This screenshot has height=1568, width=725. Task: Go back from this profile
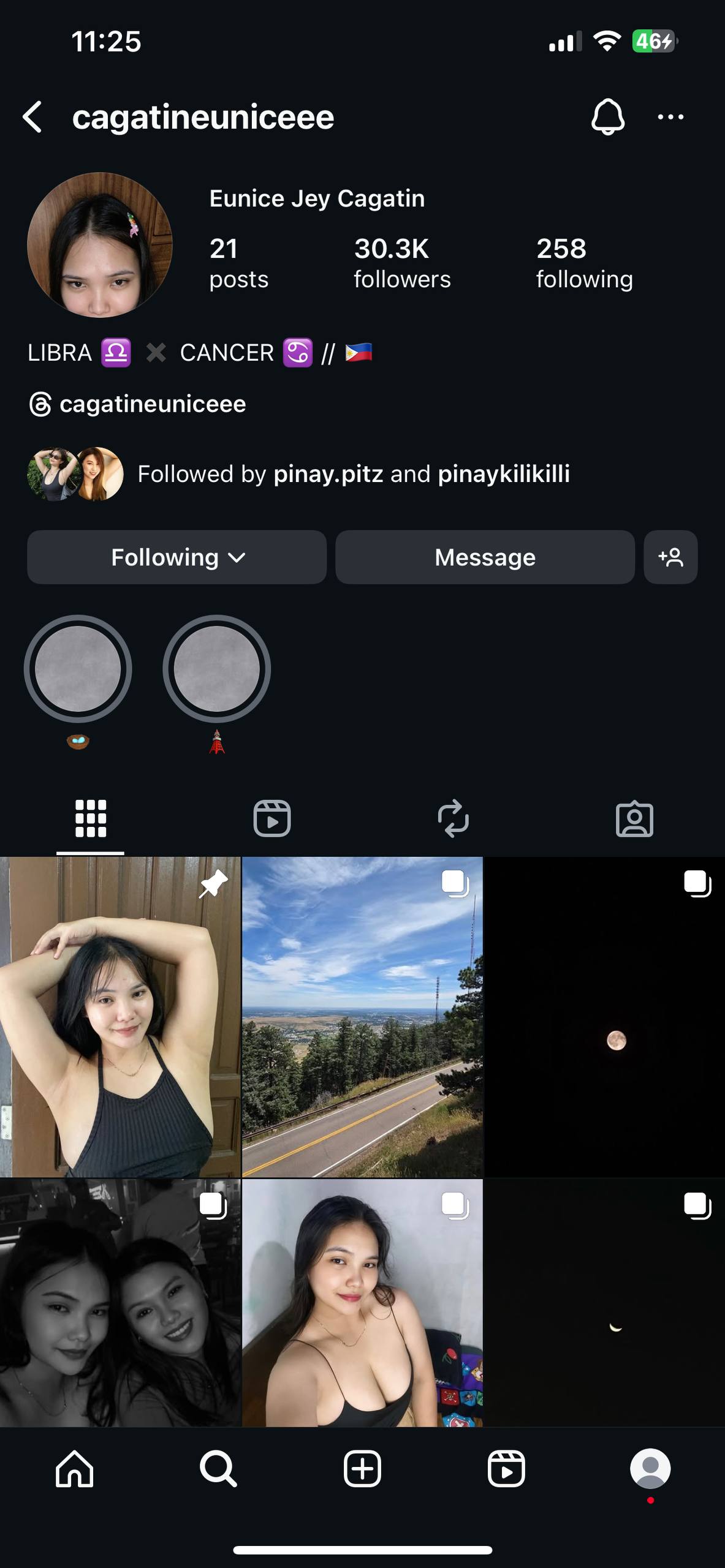point(32,116)
